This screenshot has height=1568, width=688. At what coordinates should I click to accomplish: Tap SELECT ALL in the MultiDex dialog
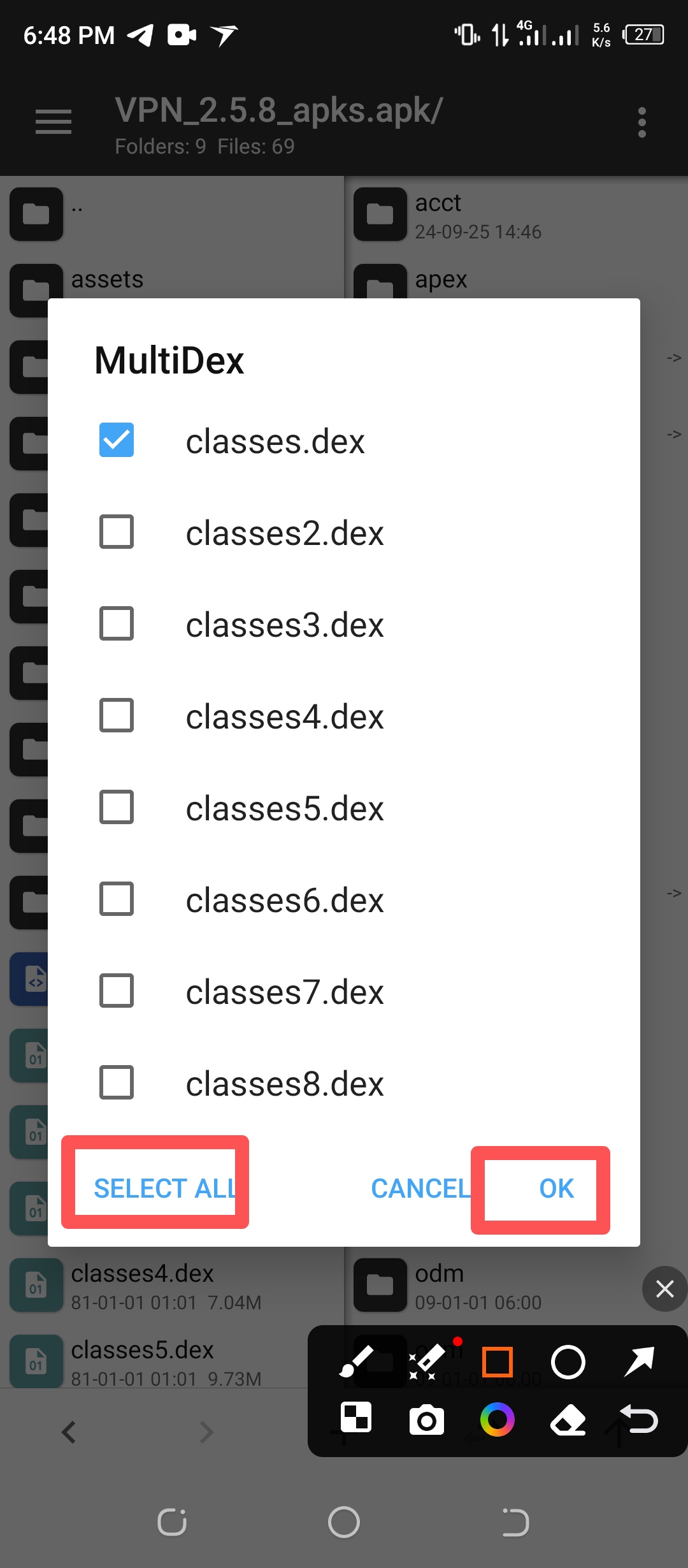[164, 1188]
